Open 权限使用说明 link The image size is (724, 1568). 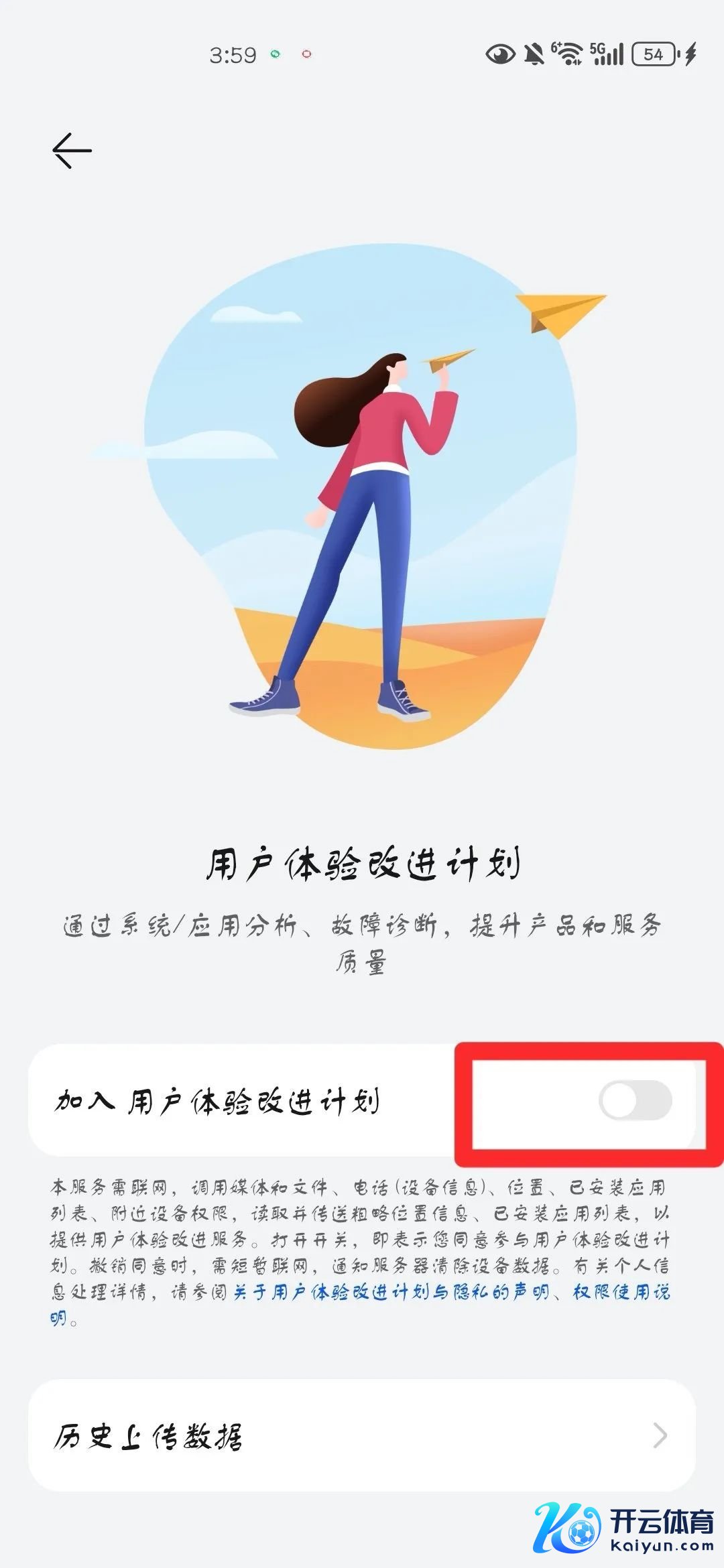(621, 1291)
